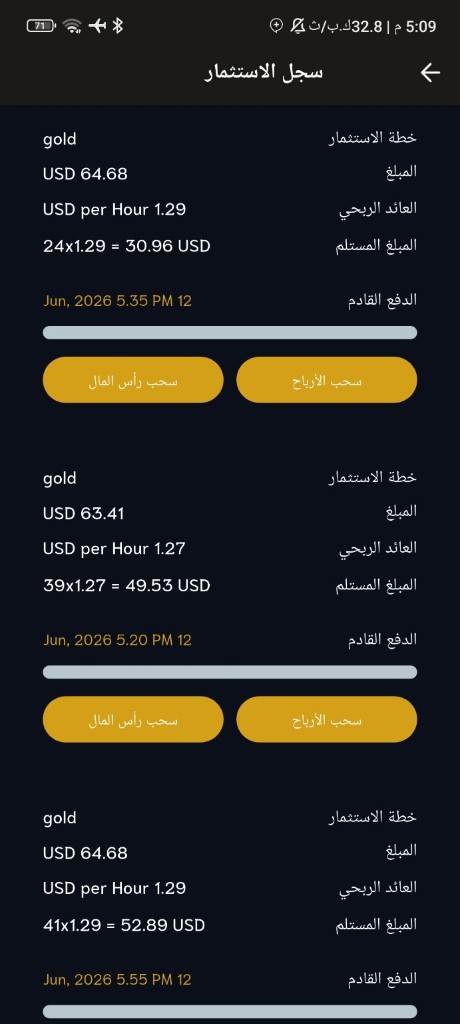Tap سحب رأس المال for the 30.96 USD investment
This screenshot has width=460, height=1024.
[x=133, y=380]
